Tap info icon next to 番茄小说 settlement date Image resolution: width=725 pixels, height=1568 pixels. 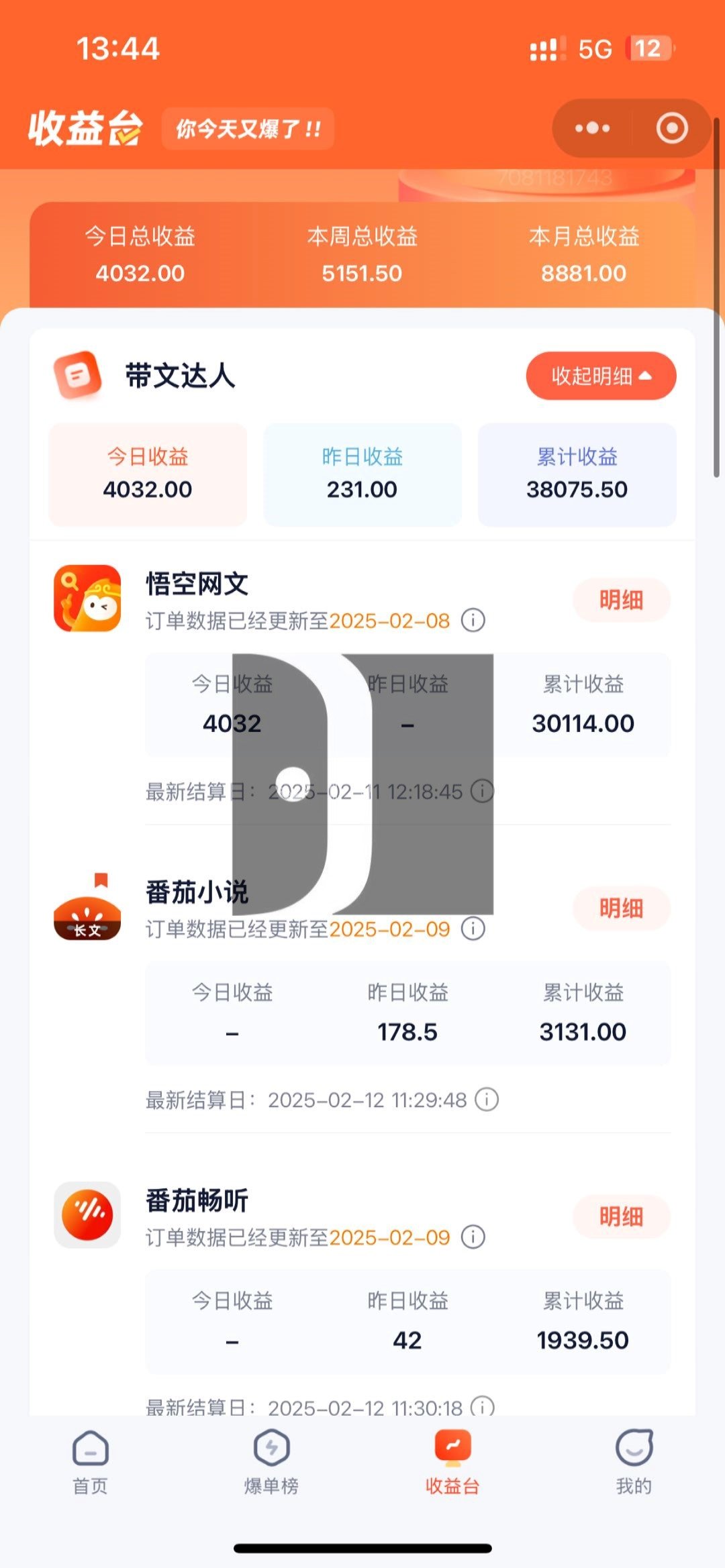point(487,1100)
